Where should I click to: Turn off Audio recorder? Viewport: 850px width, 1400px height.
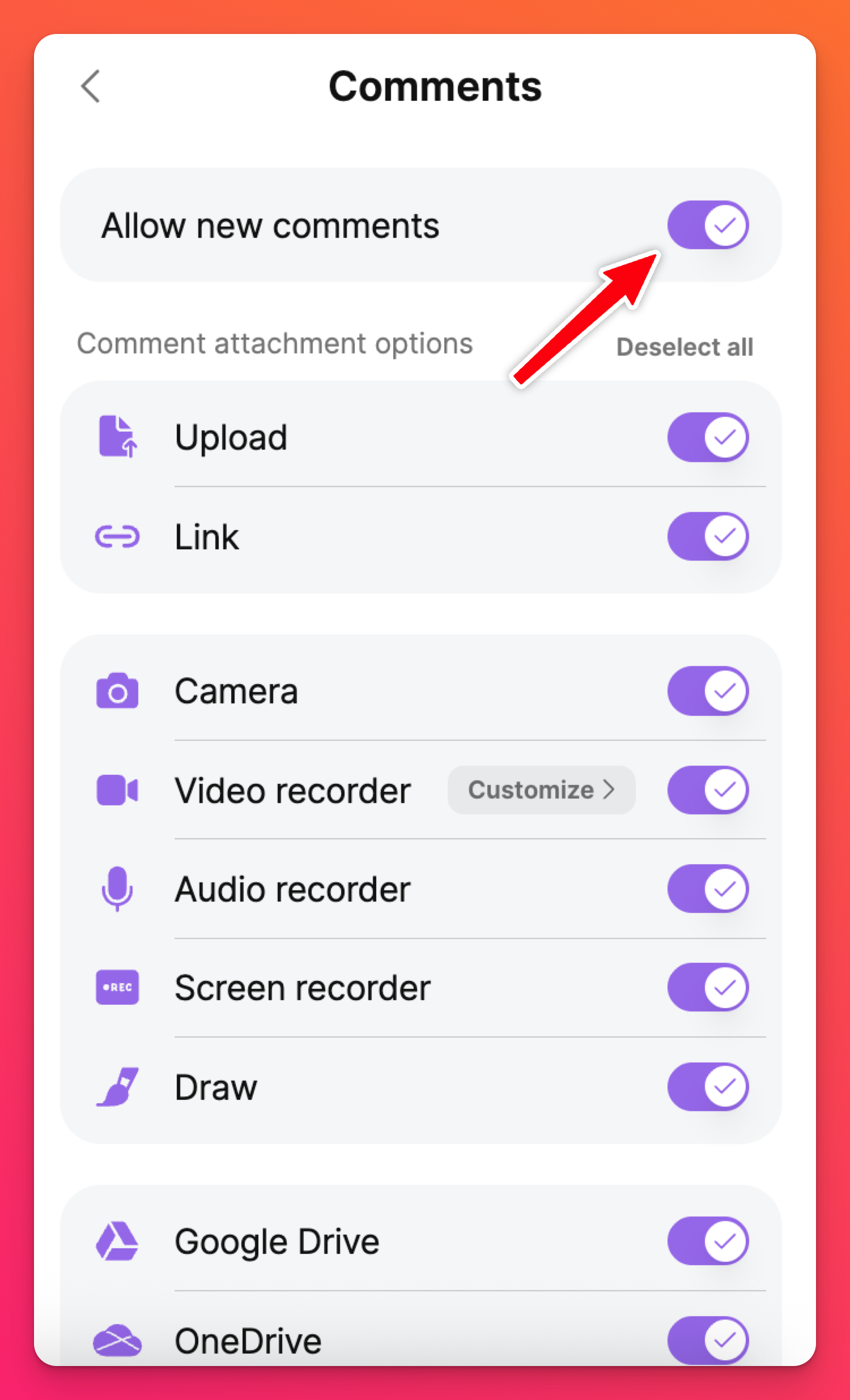[x=707, y=889]
